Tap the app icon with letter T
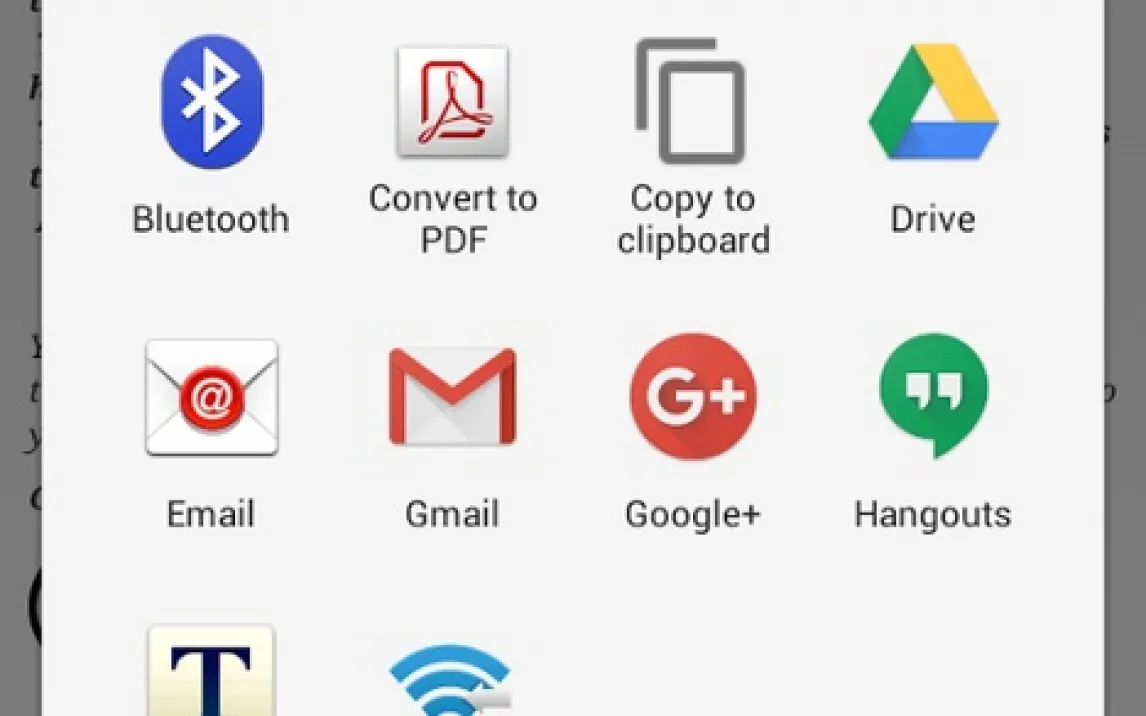Image resolution: width=1146 pixels, height=716 pixels. (211, 671)
